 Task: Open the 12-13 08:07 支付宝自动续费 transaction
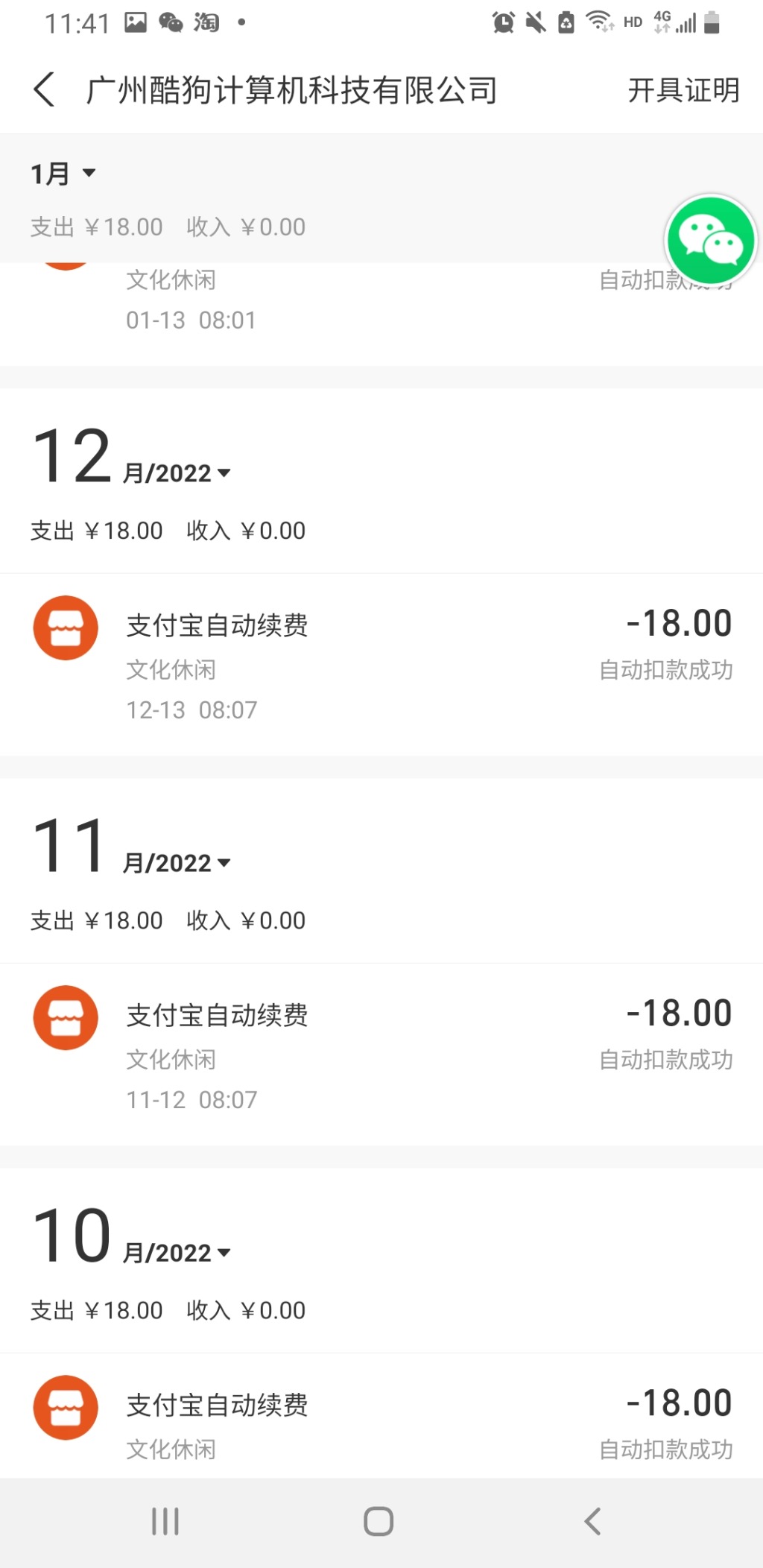click(381, 665)
